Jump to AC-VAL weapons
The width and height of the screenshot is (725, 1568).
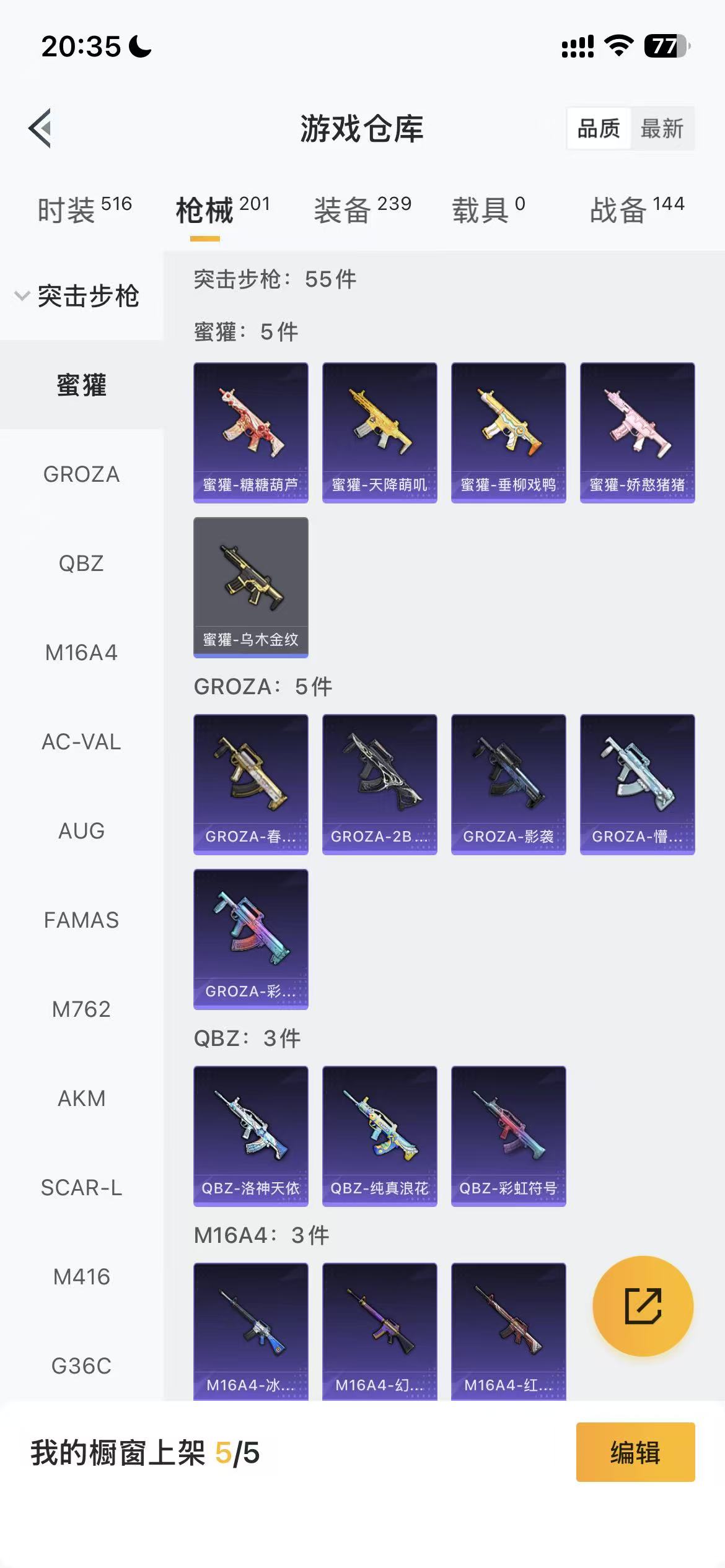point(81,742)
